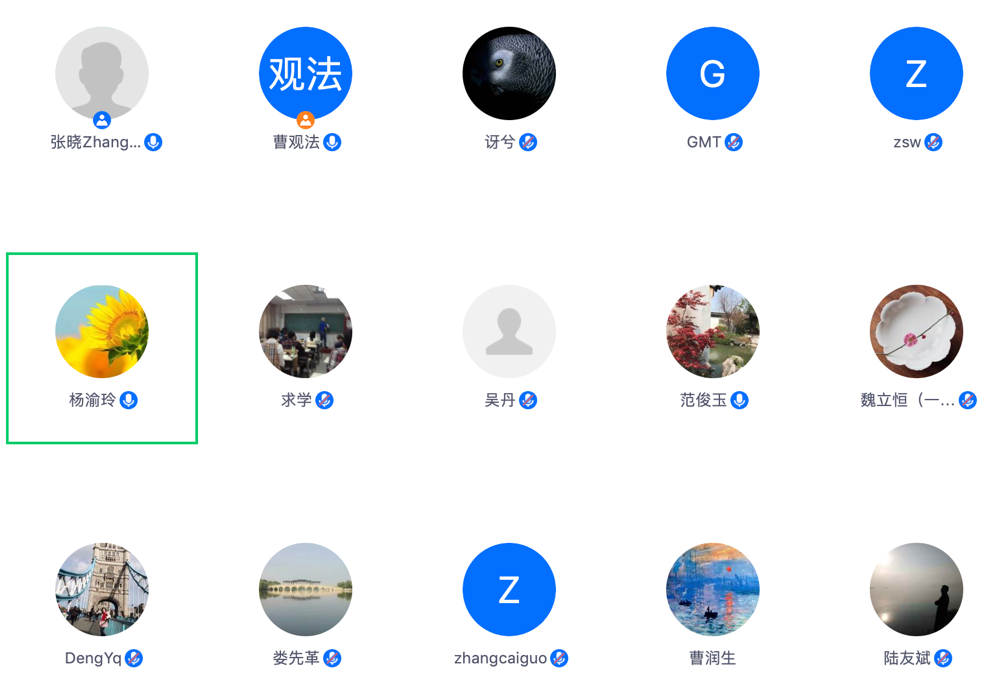This screenshot has width=990, height=685.
Task: Open participant 曹润生's tile
Action: pos(712,590)
